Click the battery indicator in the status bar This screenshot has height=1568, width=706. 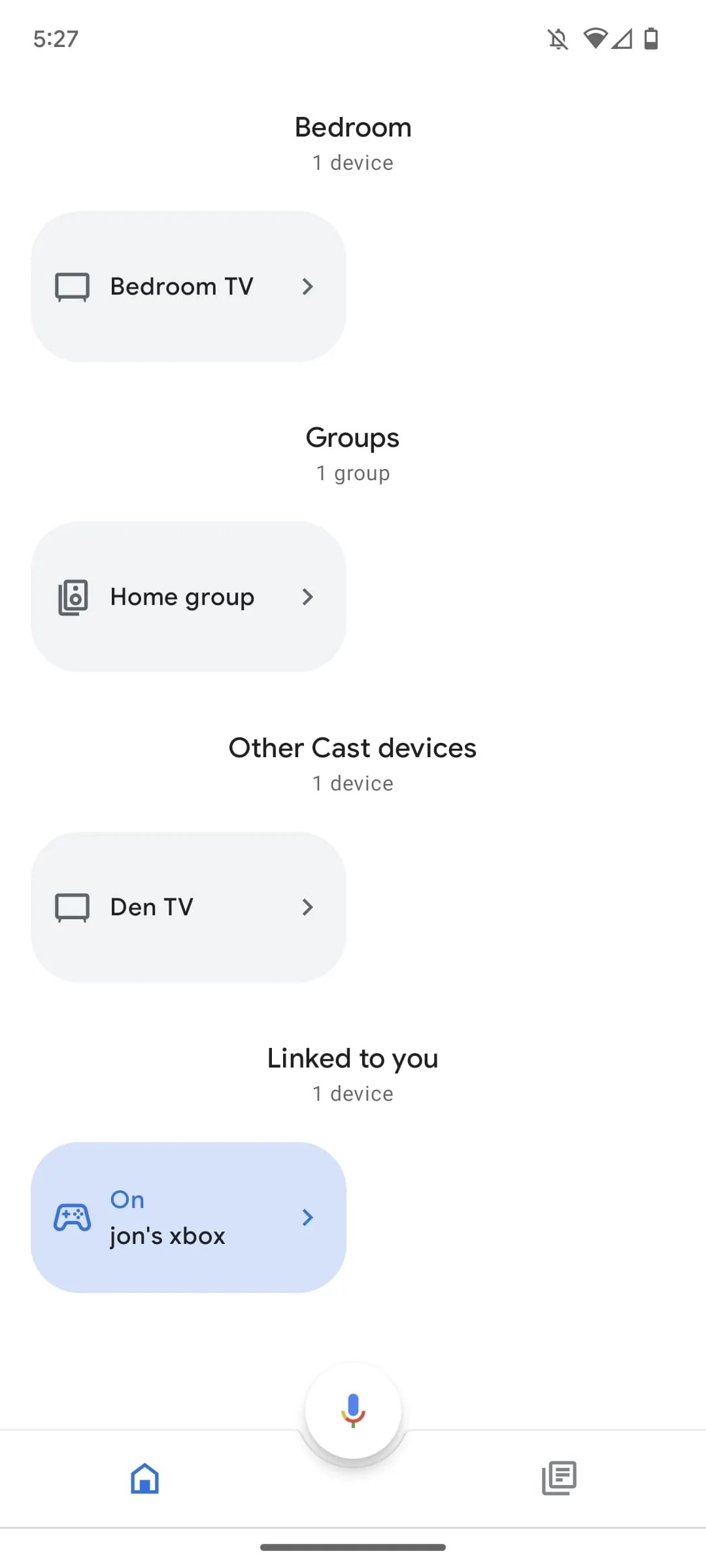pyautogui.click(x=650, y=39)
